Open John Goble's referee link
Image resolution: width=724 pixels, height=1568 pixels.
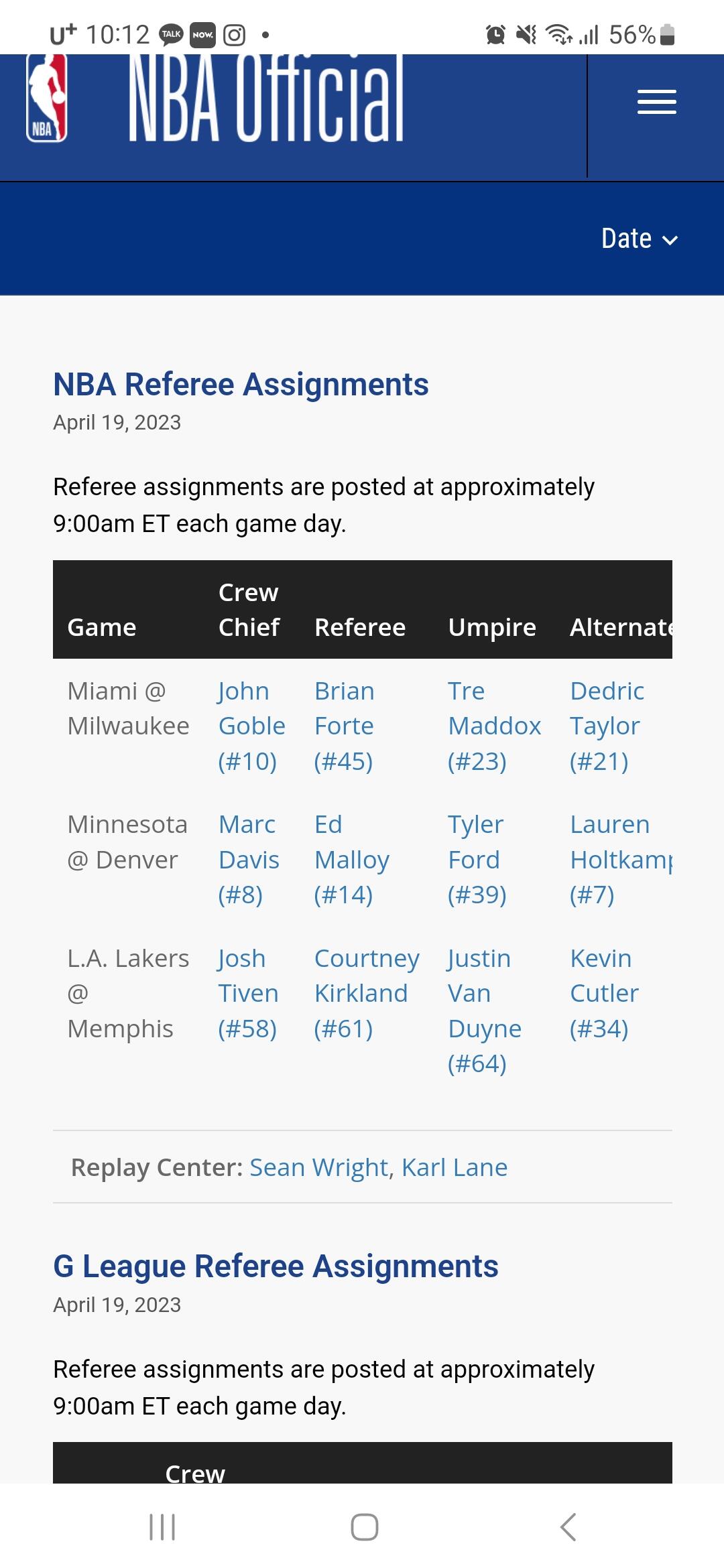(x=251, y=726)
